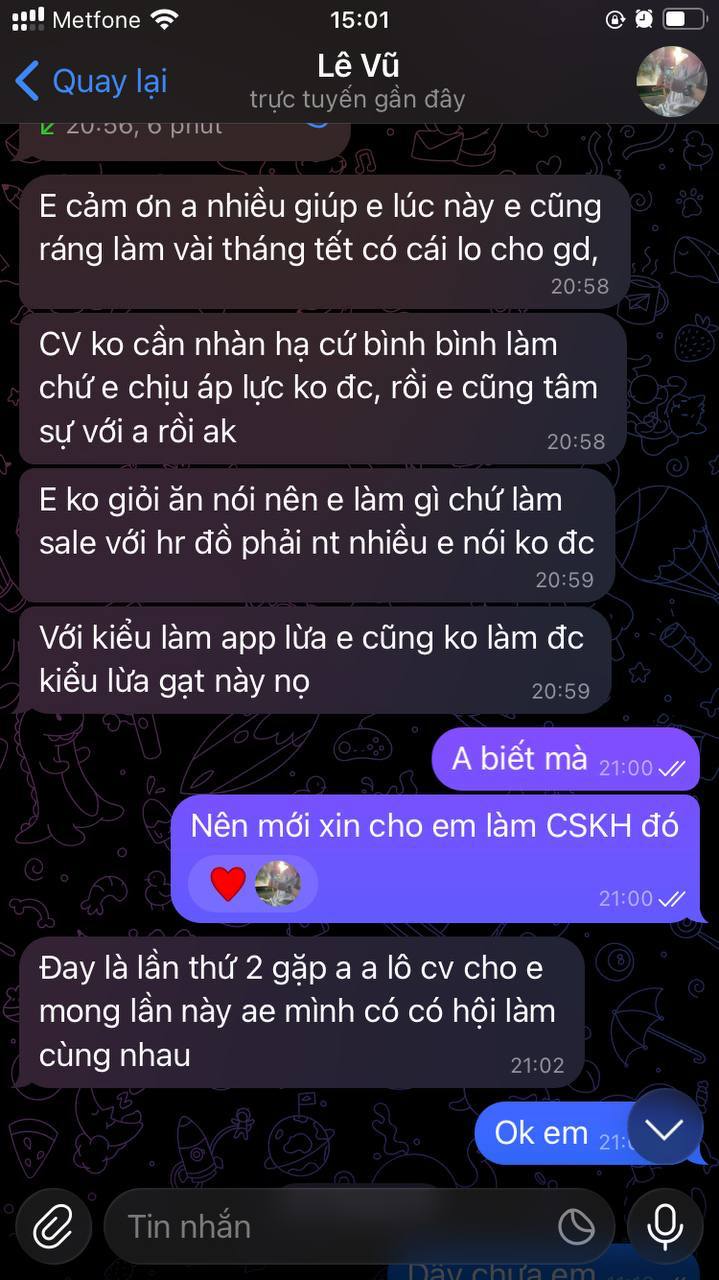The width and height of the screenshot is (719, 1280).
Task: Record a voice message with the microphone
Action: click(x=665, y=1226)
